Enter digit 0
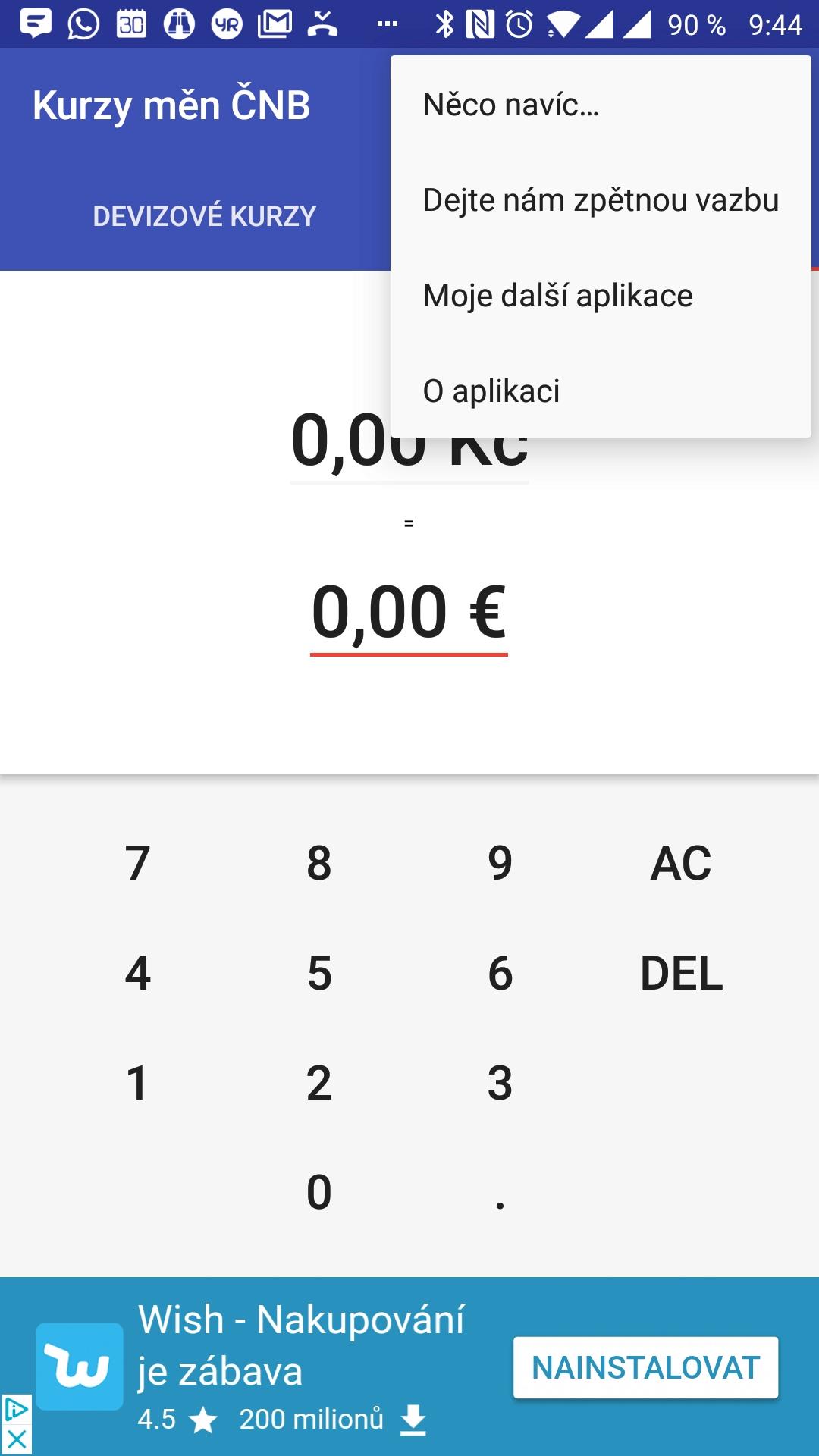The height and width of the screenshot is (1456, 819). click(x=319, y=1192)
